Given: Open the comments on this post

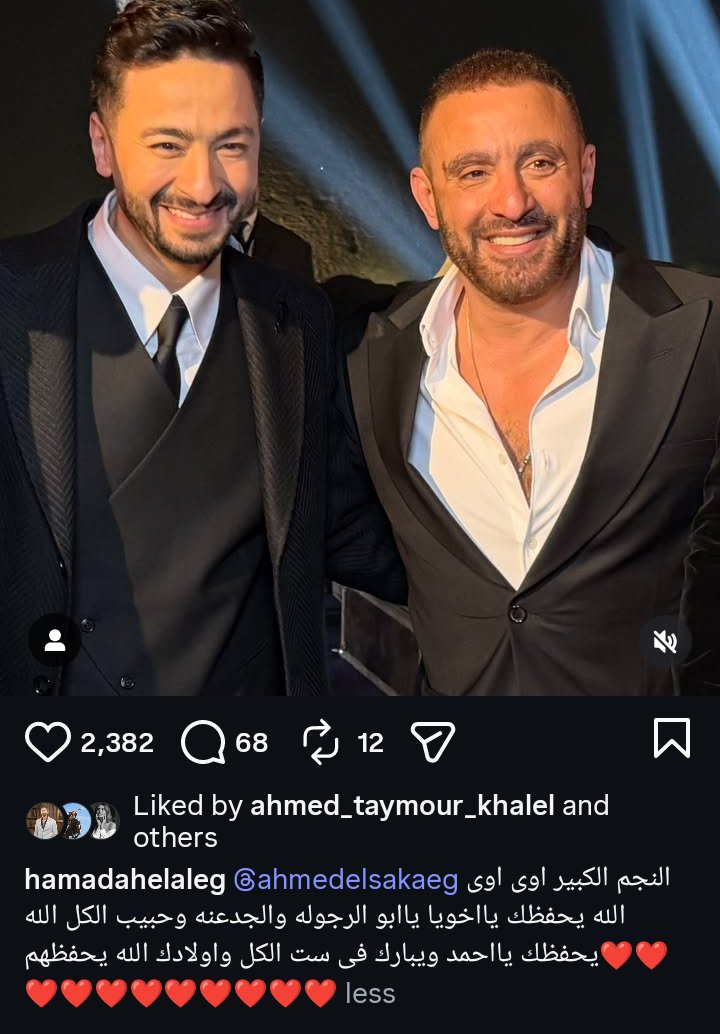Looking at the screenshot, I should (203, 741).
